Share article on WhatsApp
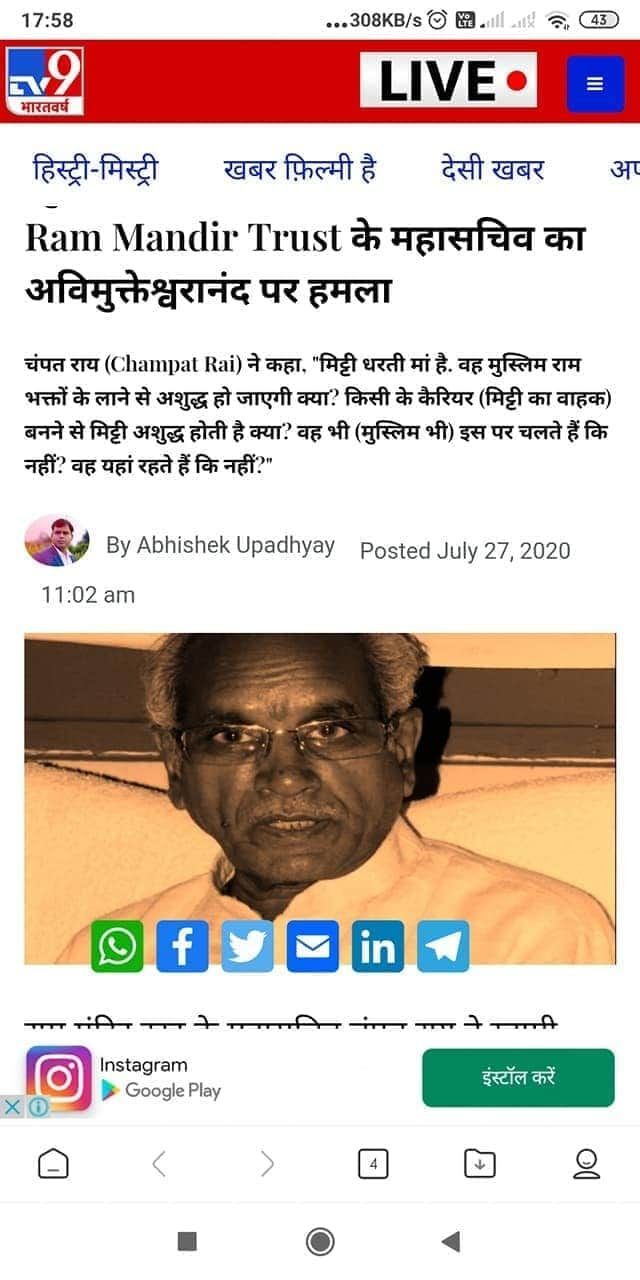This screenshot has width=640, height=1280. [118, 946]
